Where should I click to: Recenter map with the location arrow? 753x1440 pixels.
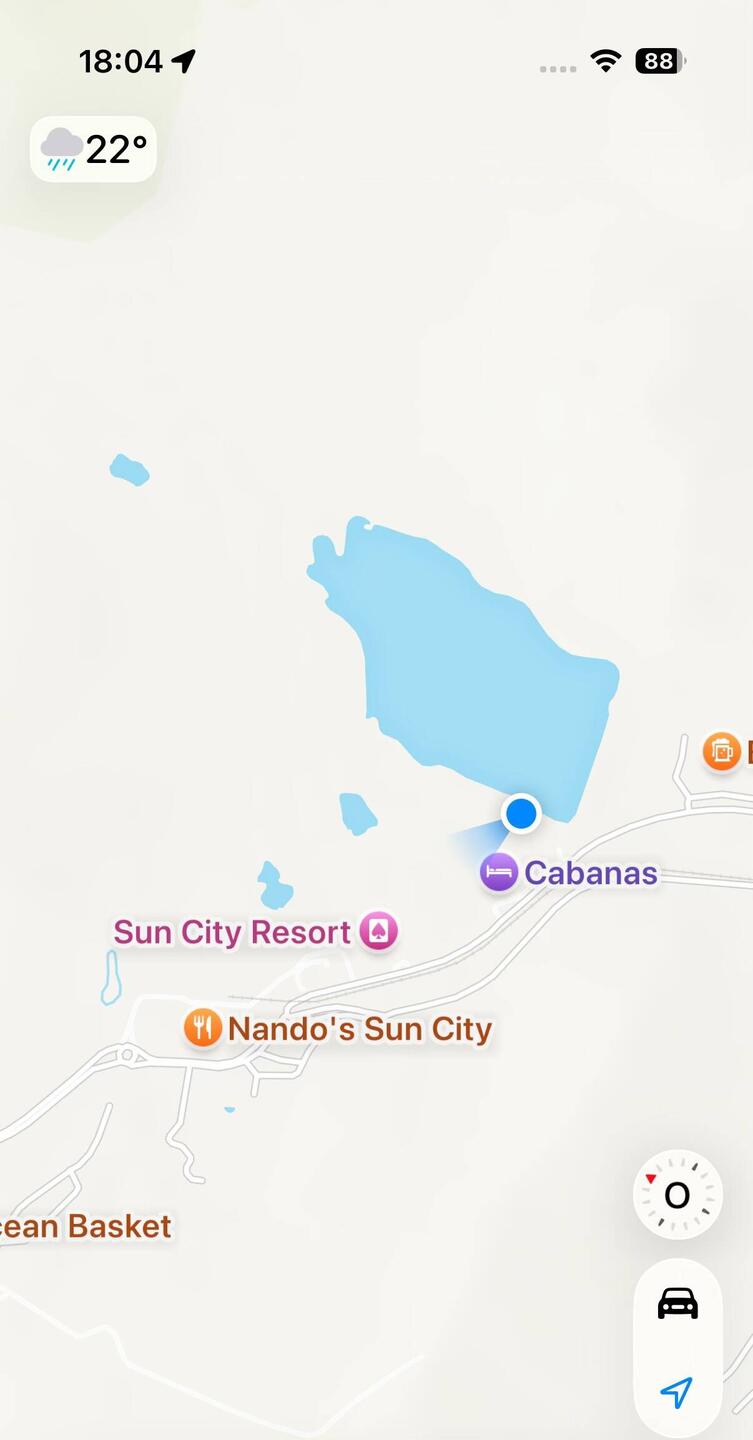(x=677, y=1391)
